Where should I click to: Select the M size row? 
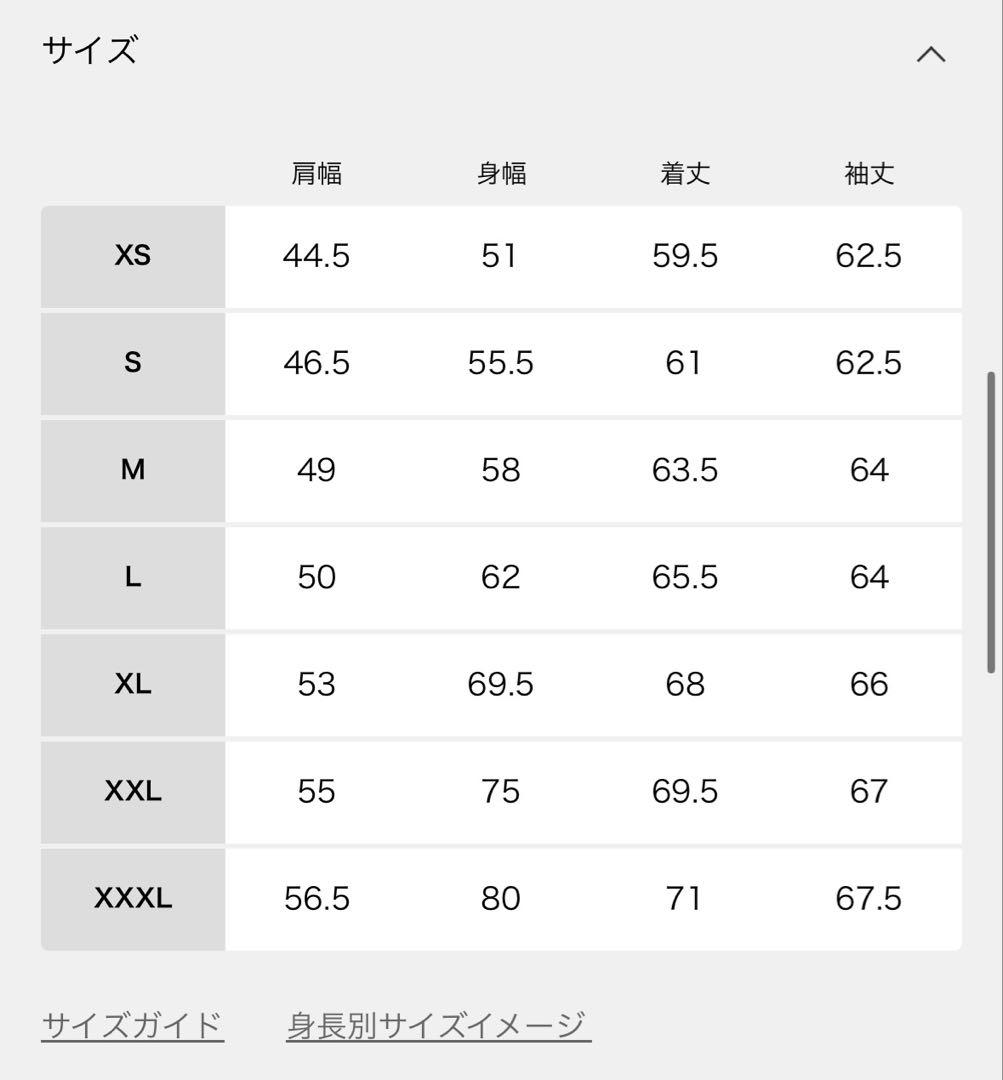pos(132,470)
